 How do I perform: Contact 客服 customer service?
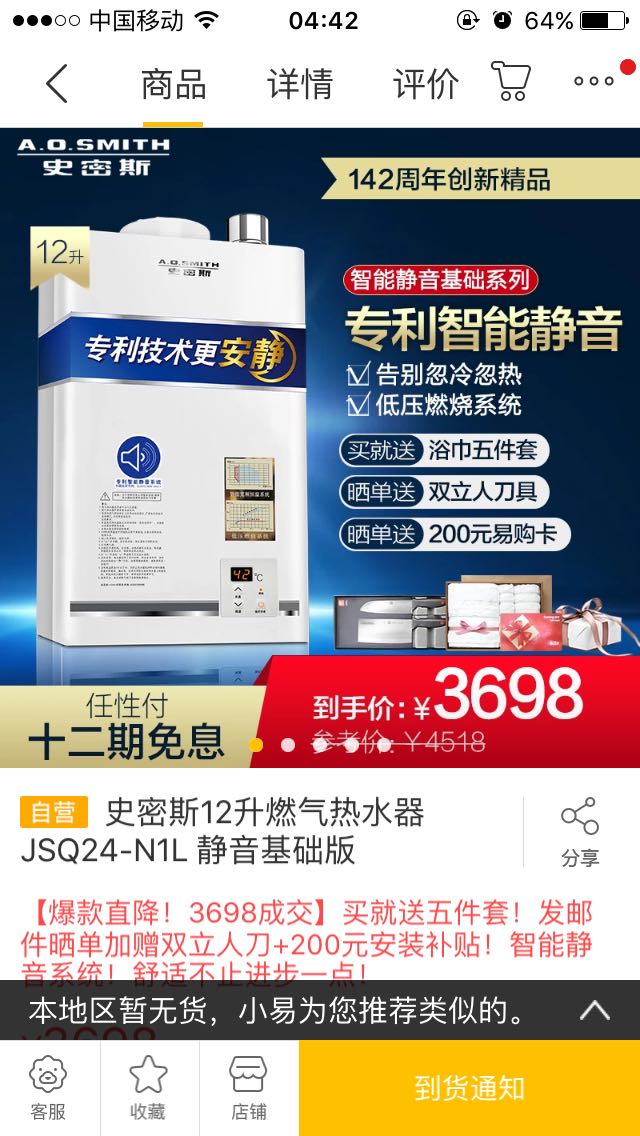(x=48, y=1088)
